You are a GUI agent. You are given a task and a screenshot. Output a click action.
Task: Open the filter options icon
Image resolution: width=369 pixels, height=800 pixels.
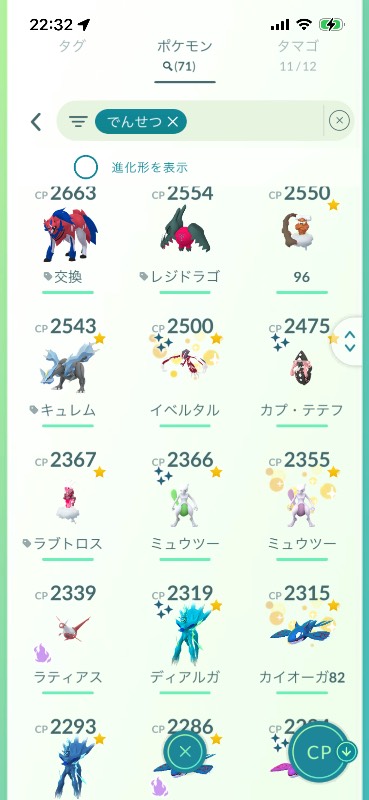coord(78,121)
